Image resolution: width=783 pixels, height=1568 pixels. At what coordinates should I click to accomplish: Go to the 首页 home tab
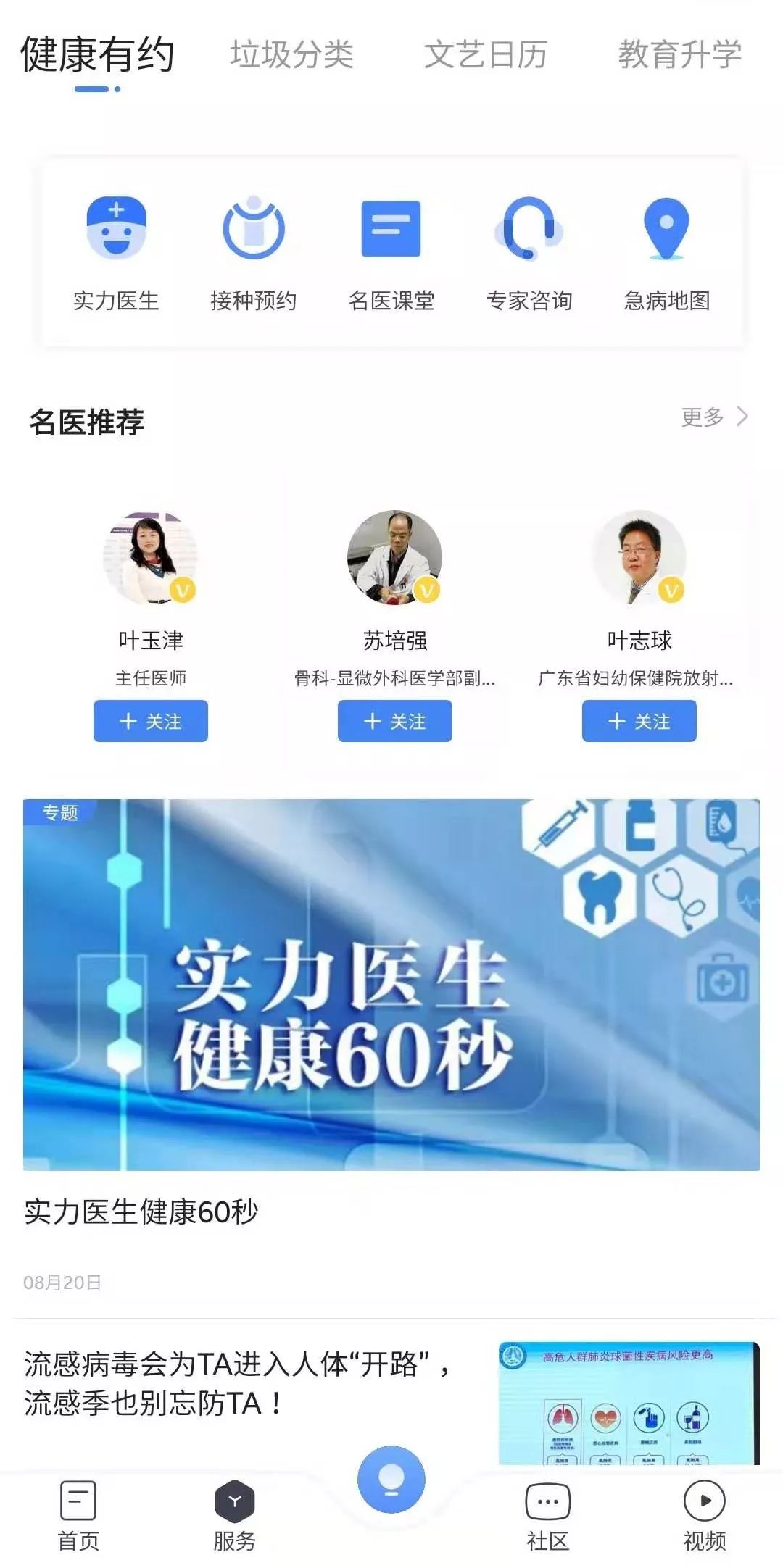[78, 1516]
